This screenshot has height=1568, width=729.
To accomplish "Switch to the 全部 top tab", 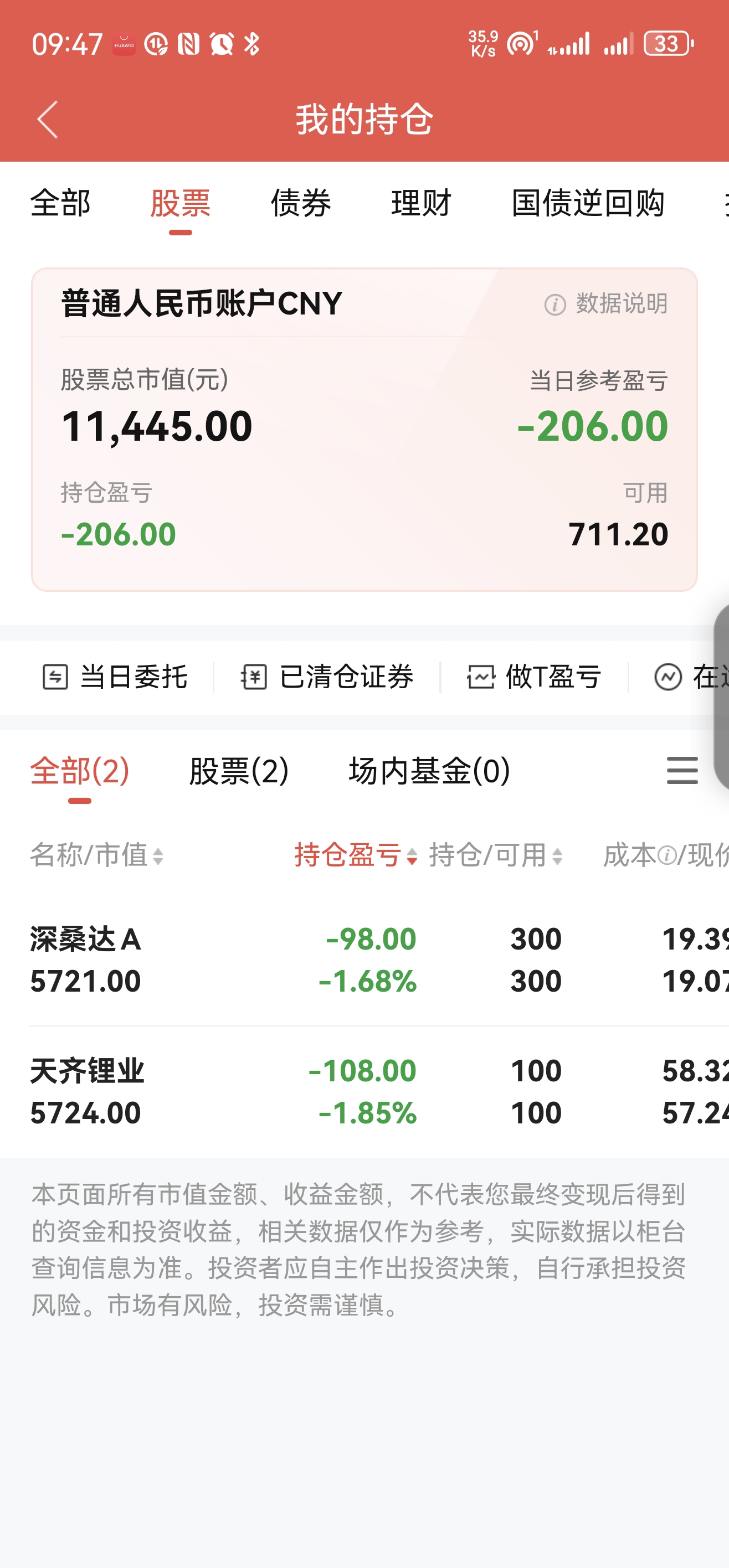I will pos(60,203).
